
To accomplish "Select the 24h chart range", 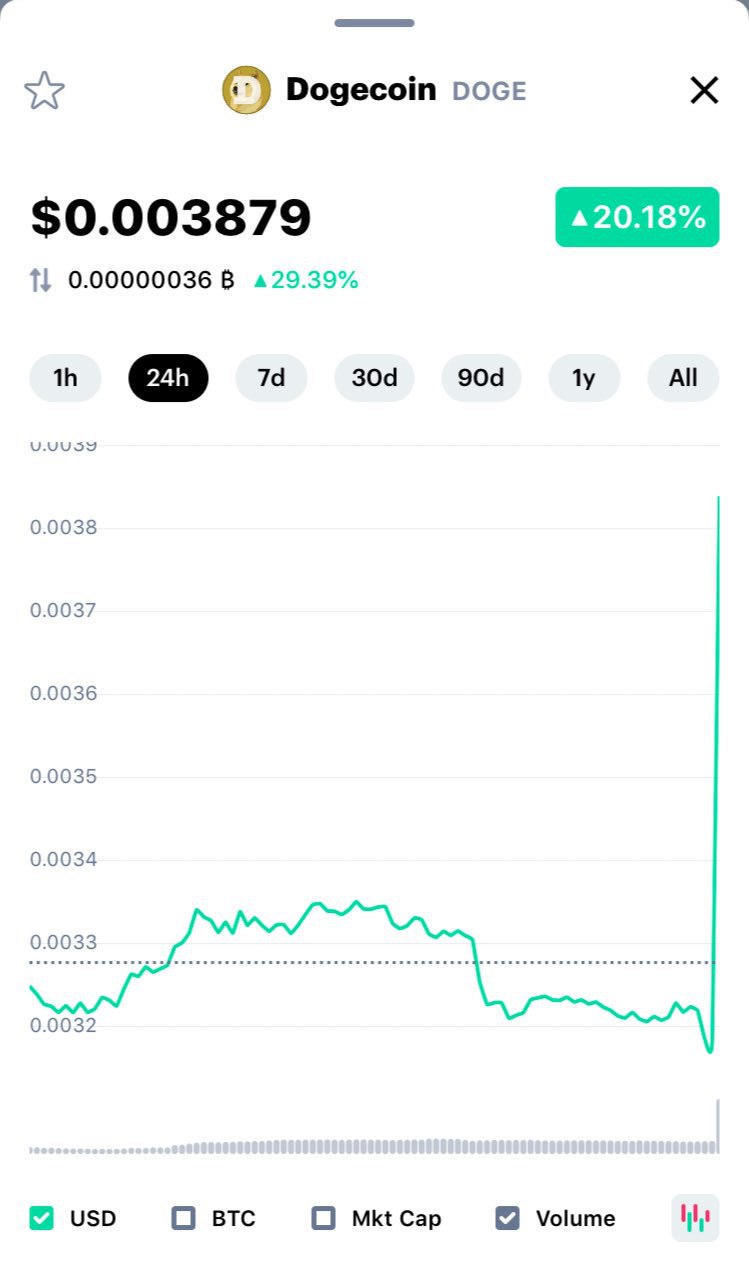I will [168, 378].
